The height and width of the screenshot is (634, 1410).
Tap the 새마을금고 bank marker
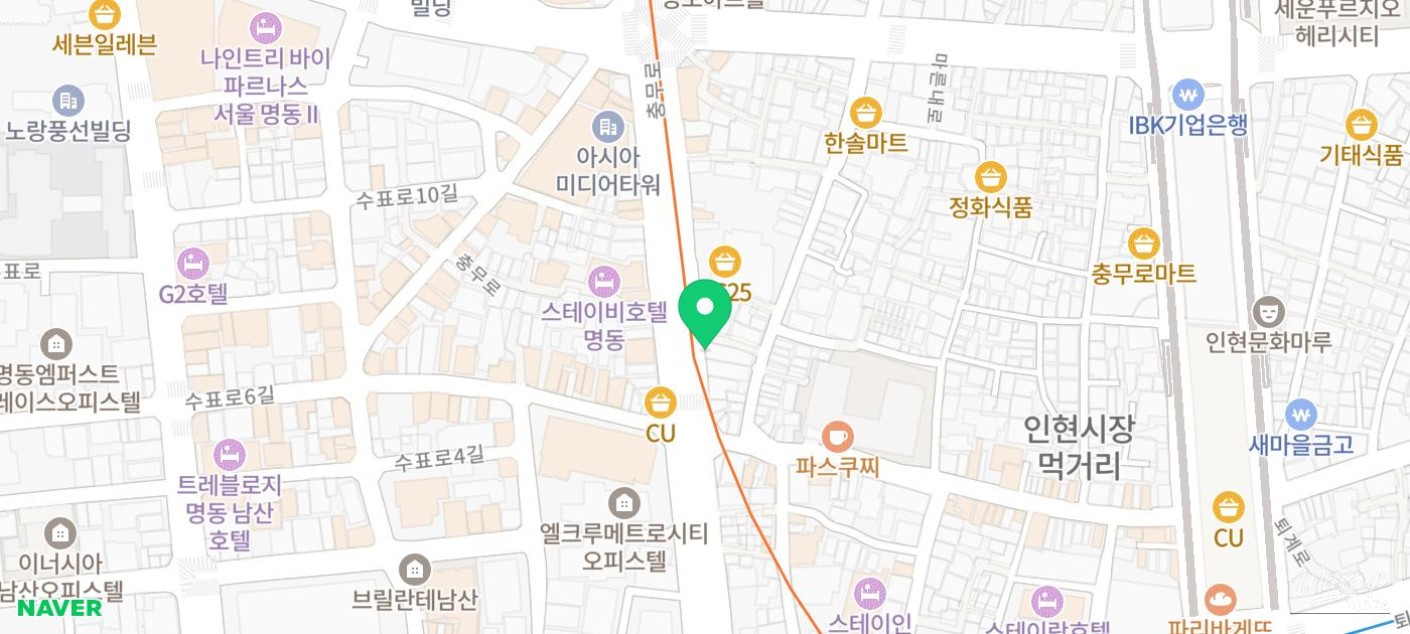tap(1300, 414)
